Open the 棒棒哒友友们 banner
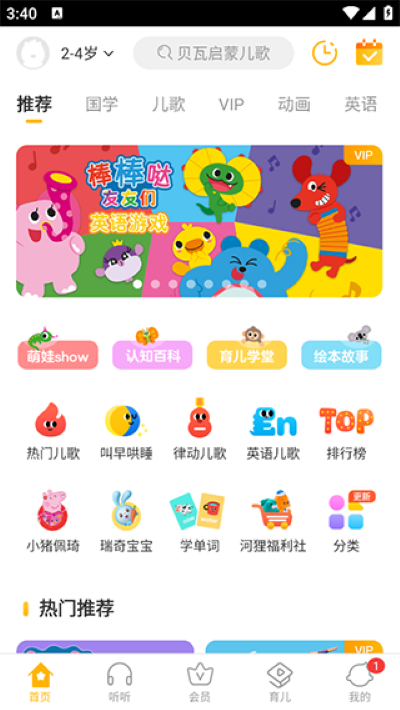The width and height of the screenshot is (400, 710). (x=199, y=221)
